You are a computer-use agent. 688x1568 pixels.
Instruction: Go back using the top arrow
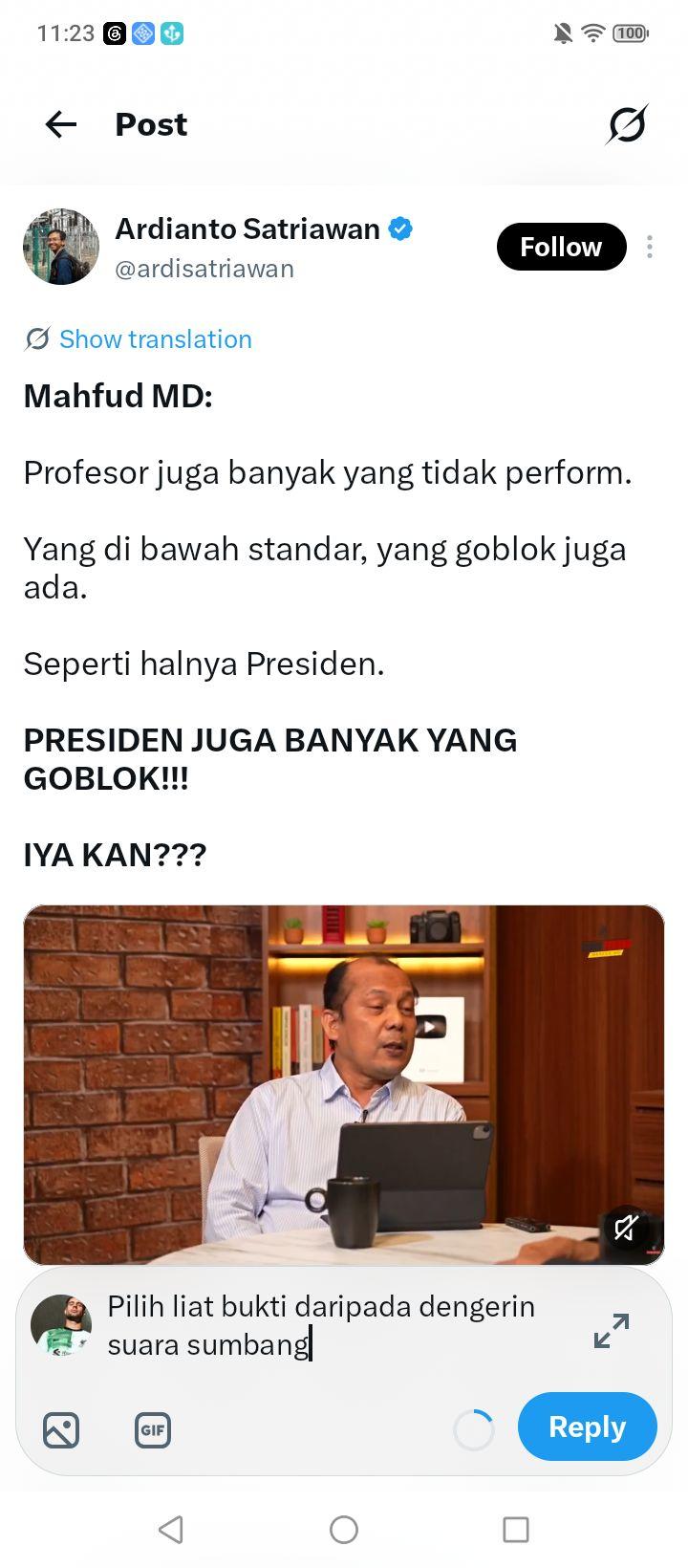61,124
